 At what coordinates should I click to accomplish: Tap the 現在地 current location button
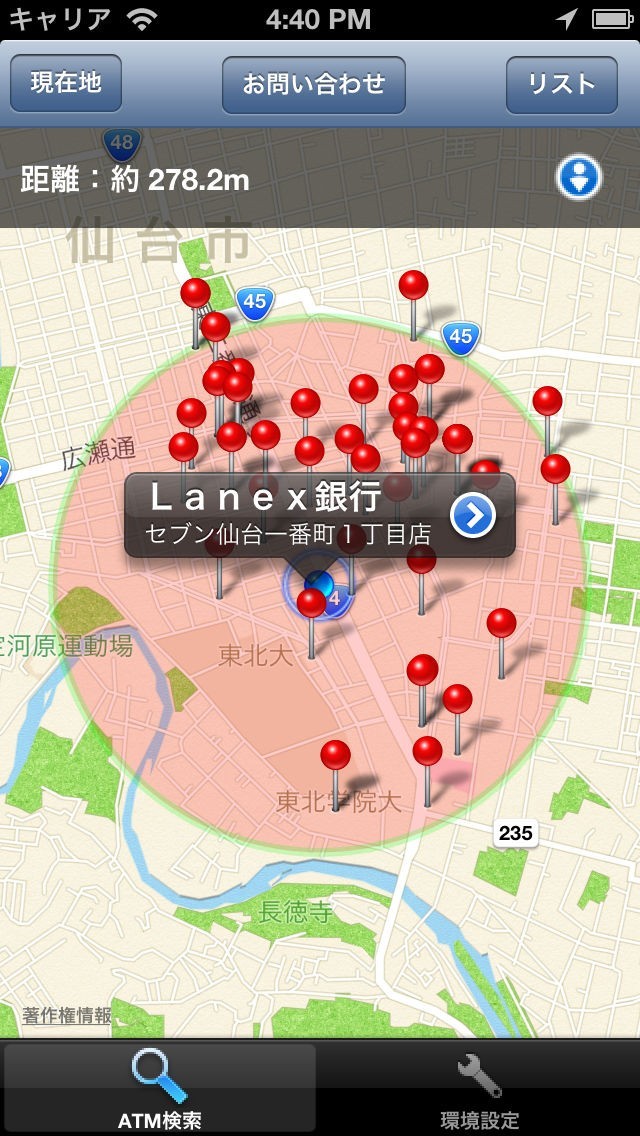pos(66,83)
